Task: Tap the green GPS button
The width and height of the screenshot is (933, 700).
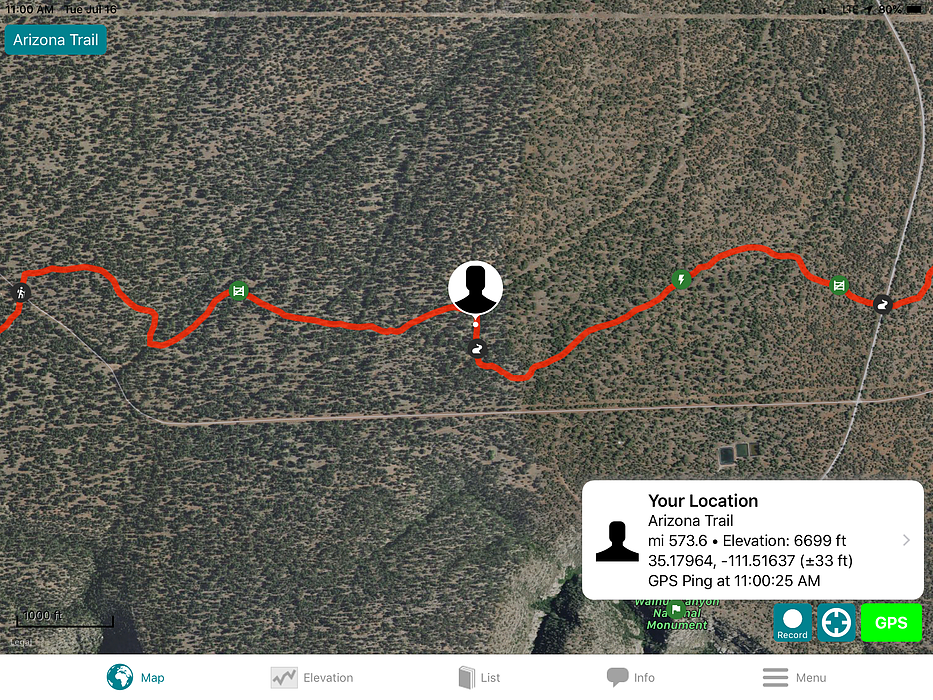Action: point(891,623)
